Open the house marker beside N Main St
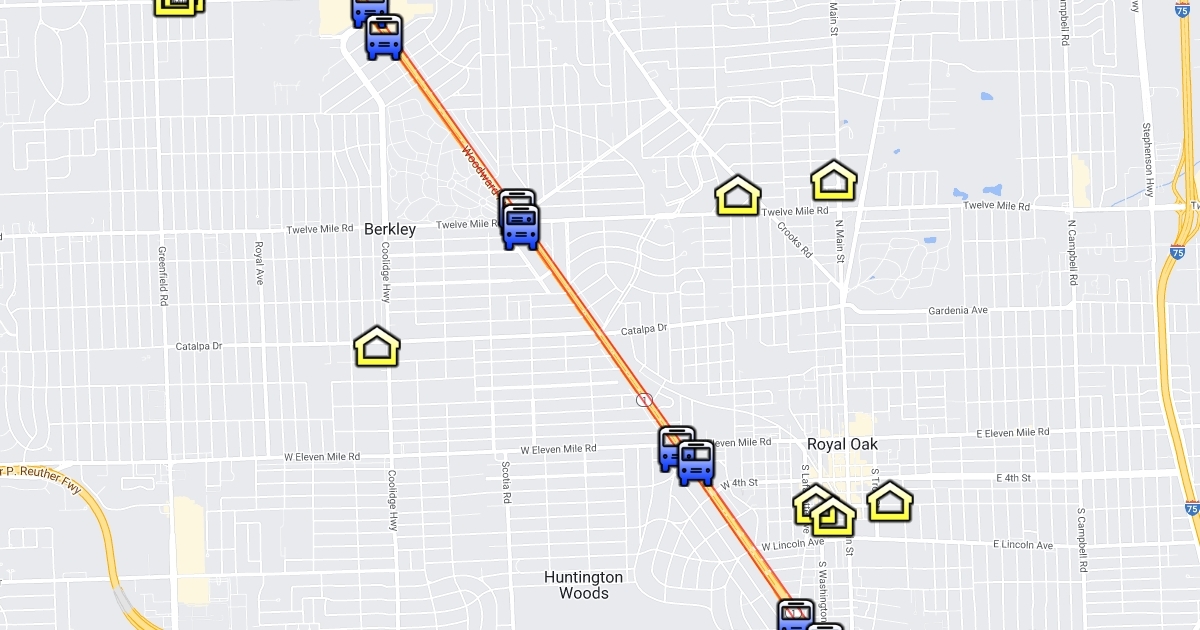This screenshot has height=630, width=1200. (833, 181)
